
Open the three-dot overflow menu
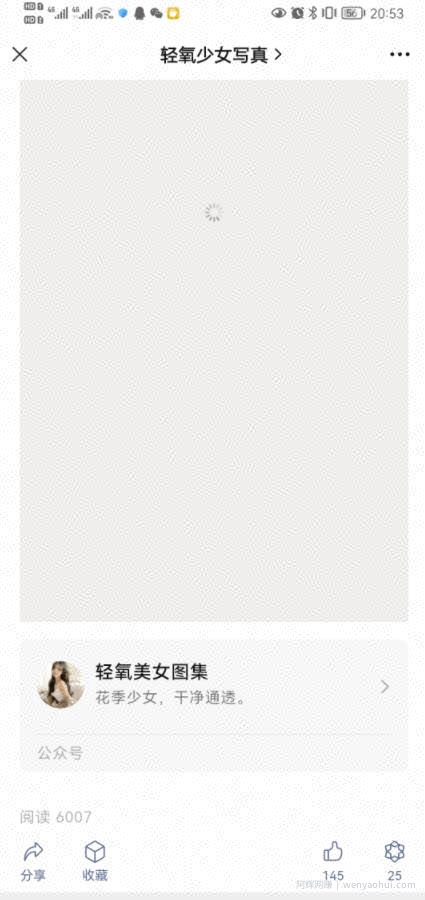[x=400, y=55]
